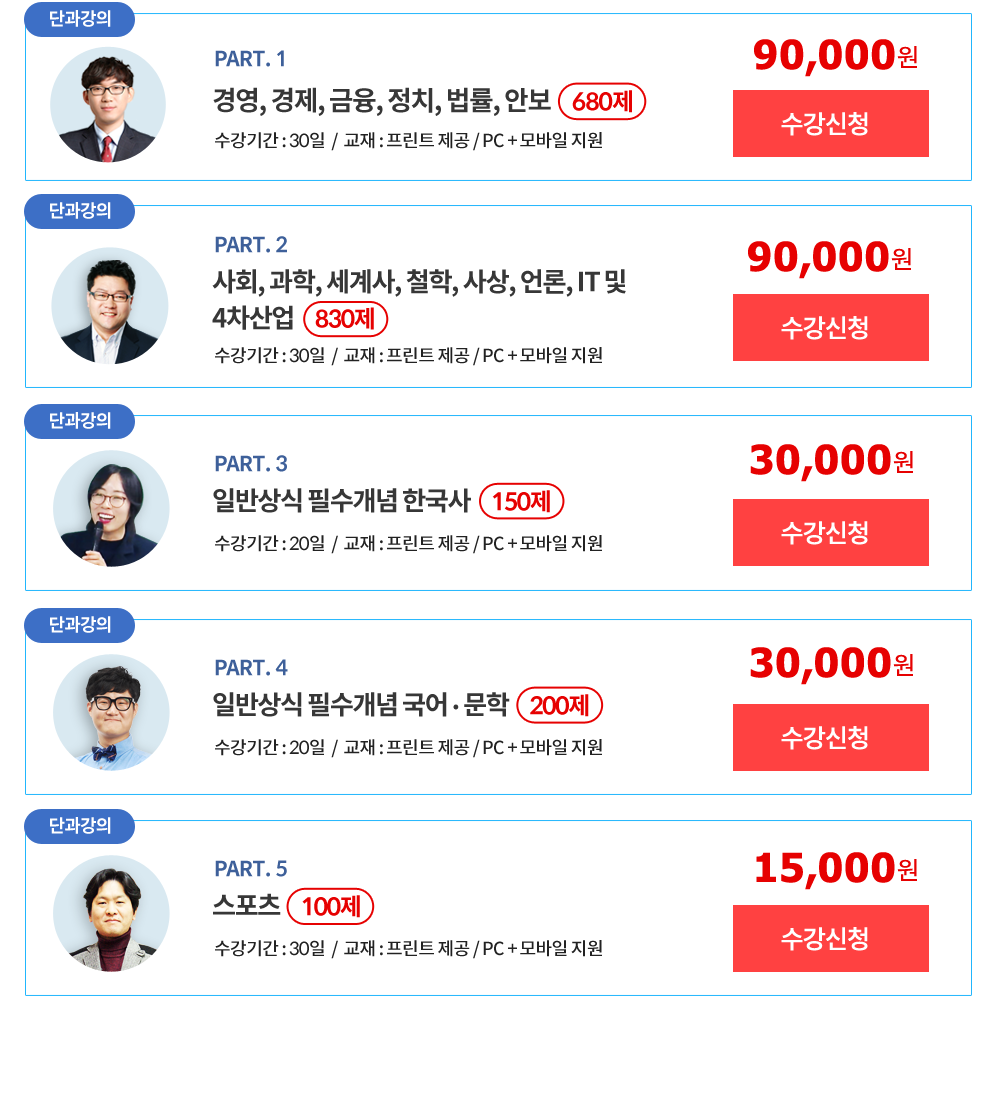This screenshot has width=1000, height=1093.
Task: Register for PART. 5 스포츠 course
Action: coord(830,938)
